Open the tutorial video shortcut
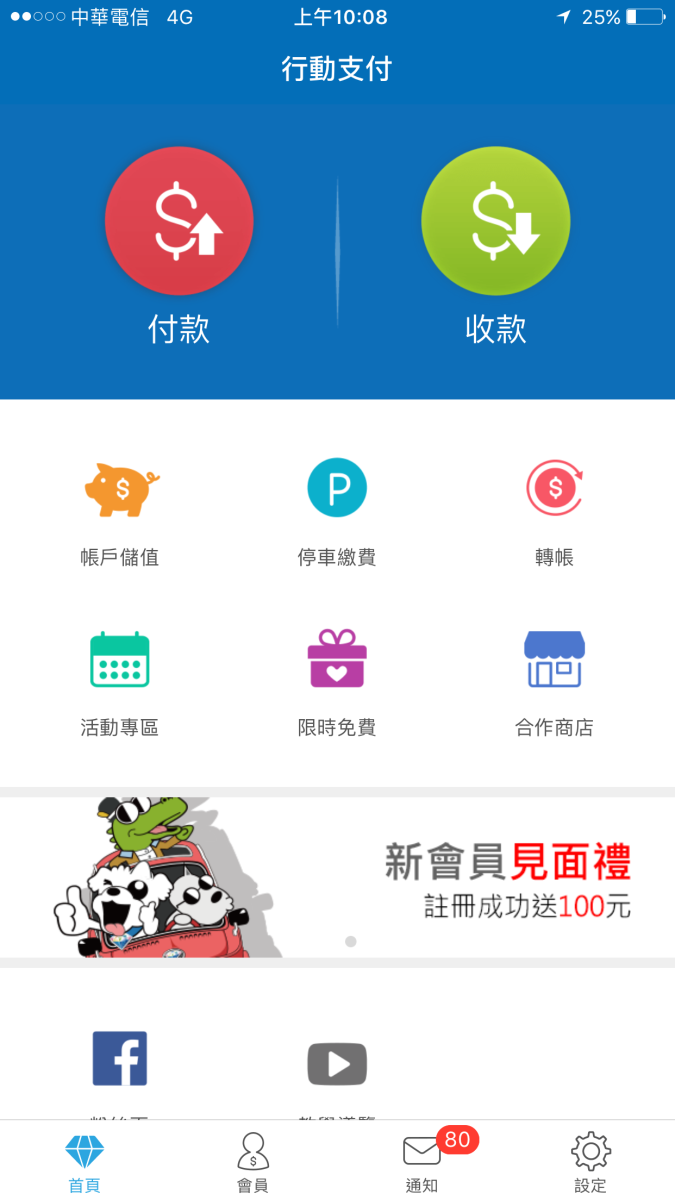 [337, 1064]
